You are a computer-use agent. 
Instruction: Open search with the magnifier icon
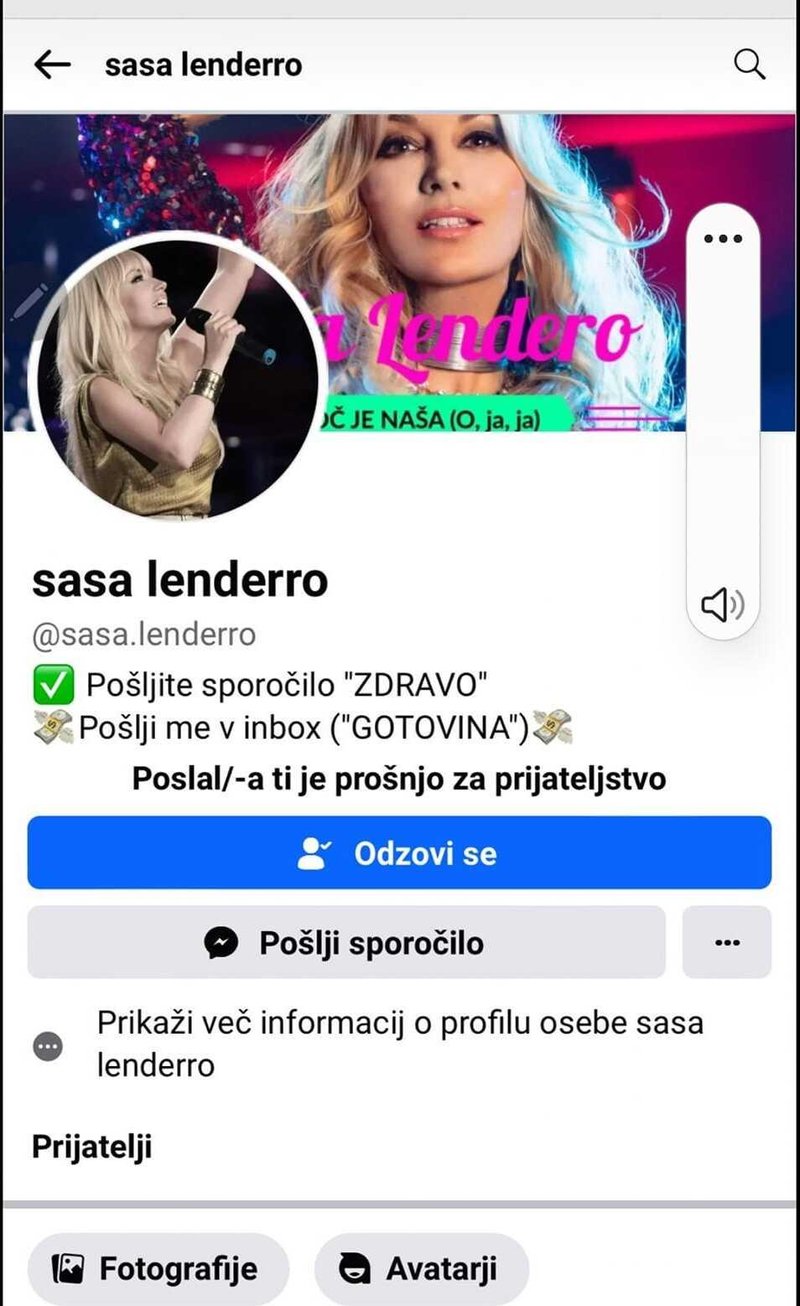tap(749, 65)
